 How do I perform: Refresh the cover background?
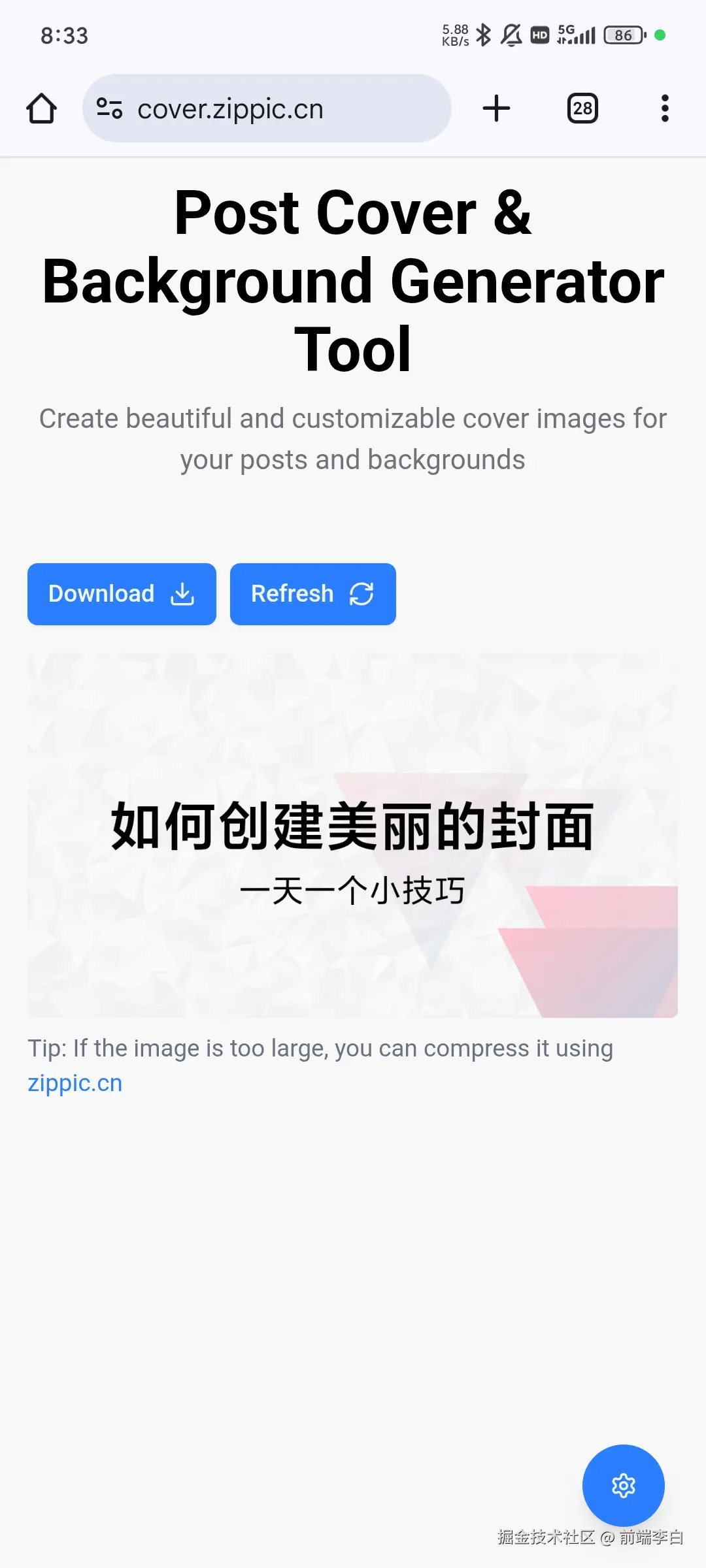[312, 594]
